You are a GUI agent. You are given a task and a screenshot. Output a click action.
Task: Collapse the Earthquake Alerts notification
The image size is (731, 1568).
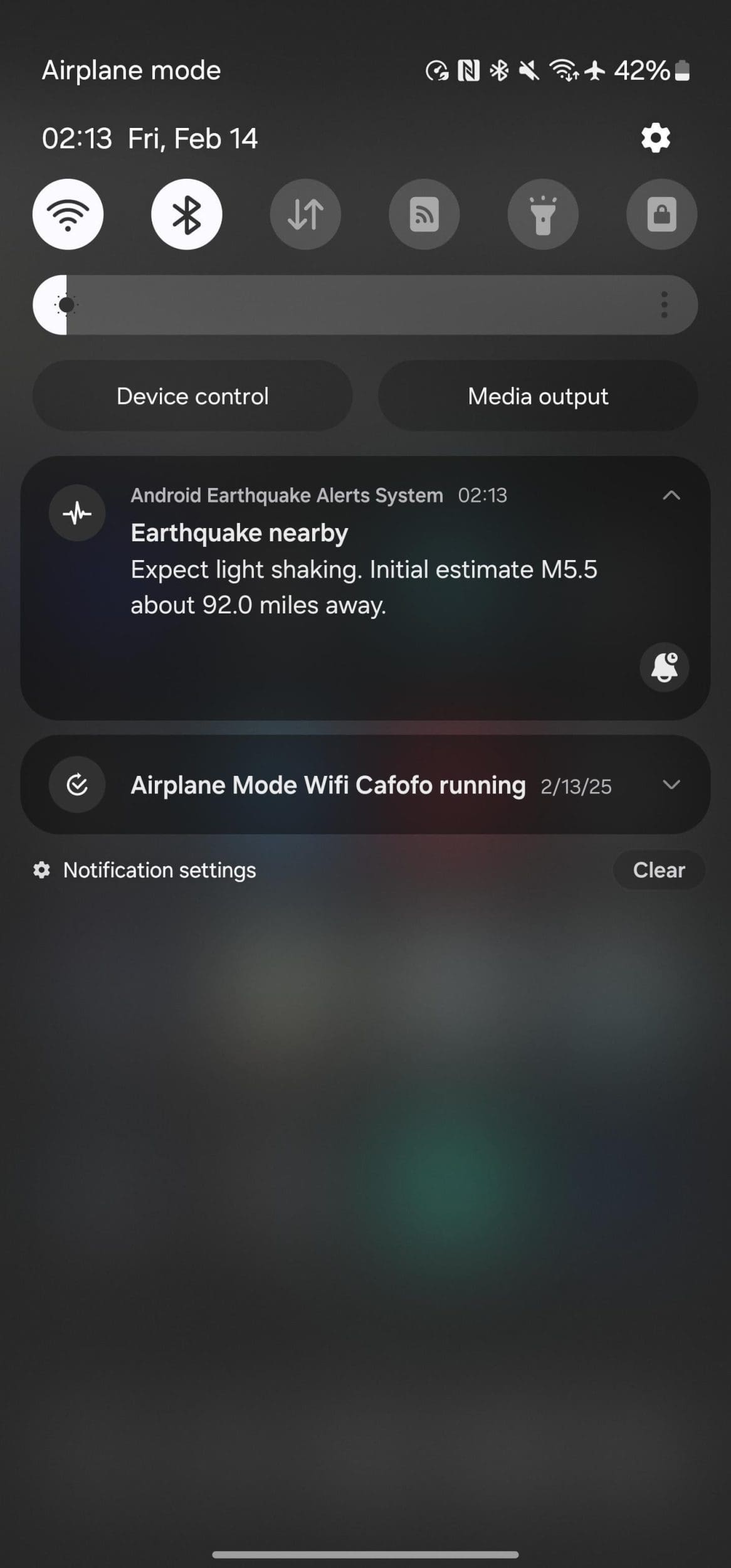point(671,495)
